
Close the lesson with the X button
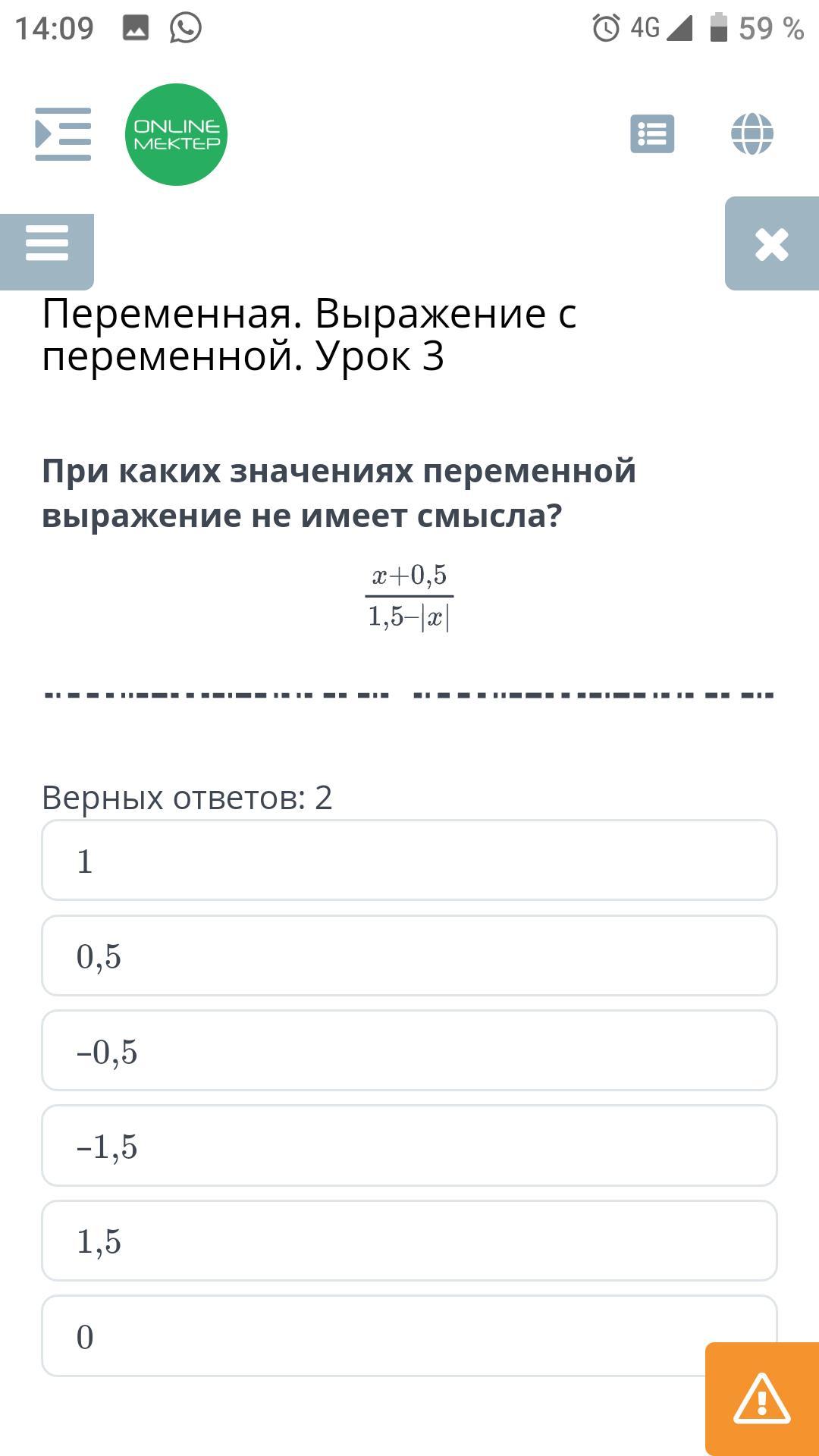(772, 243)
